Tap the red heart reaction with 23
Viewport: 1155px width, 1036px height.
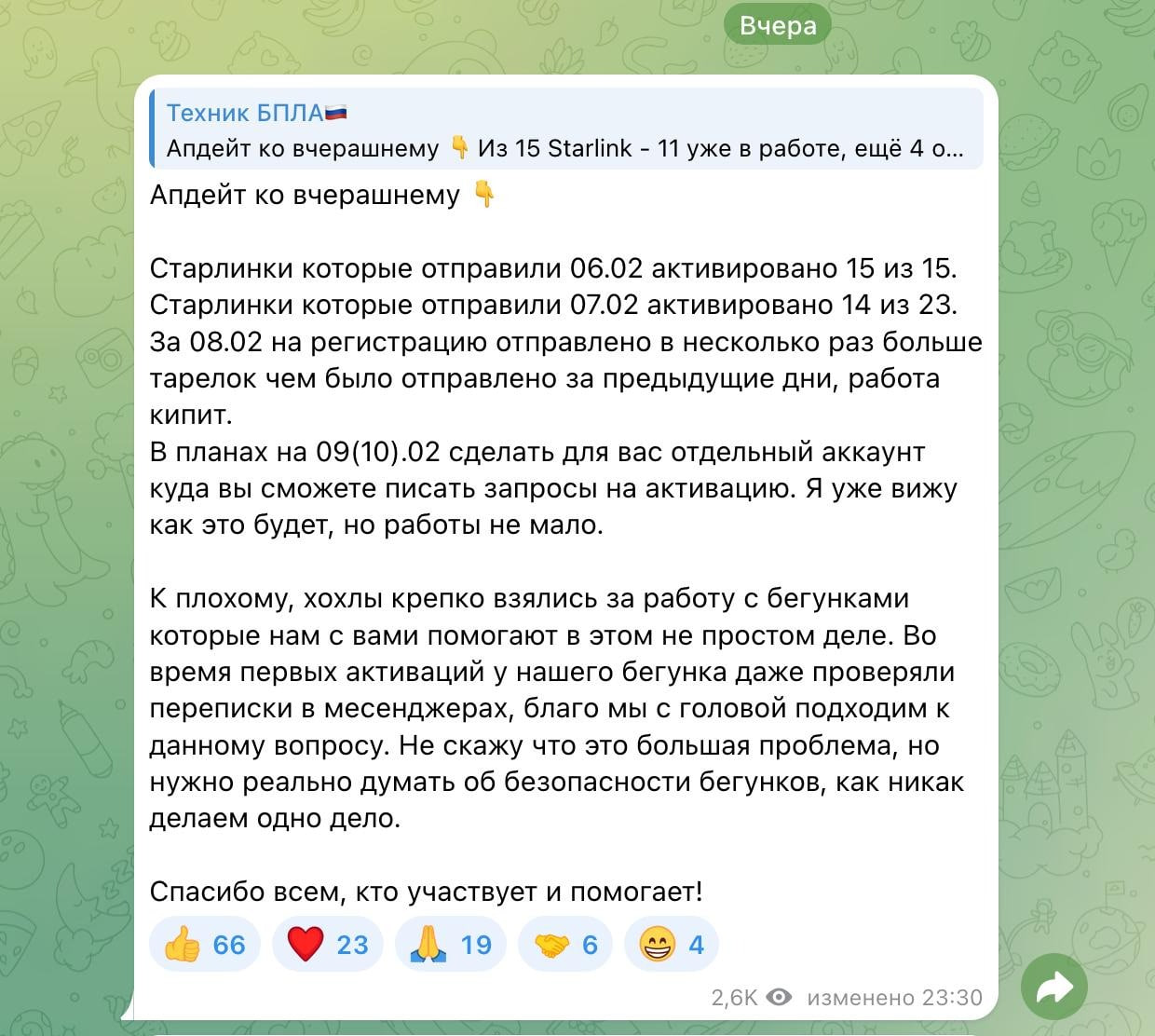327,945
